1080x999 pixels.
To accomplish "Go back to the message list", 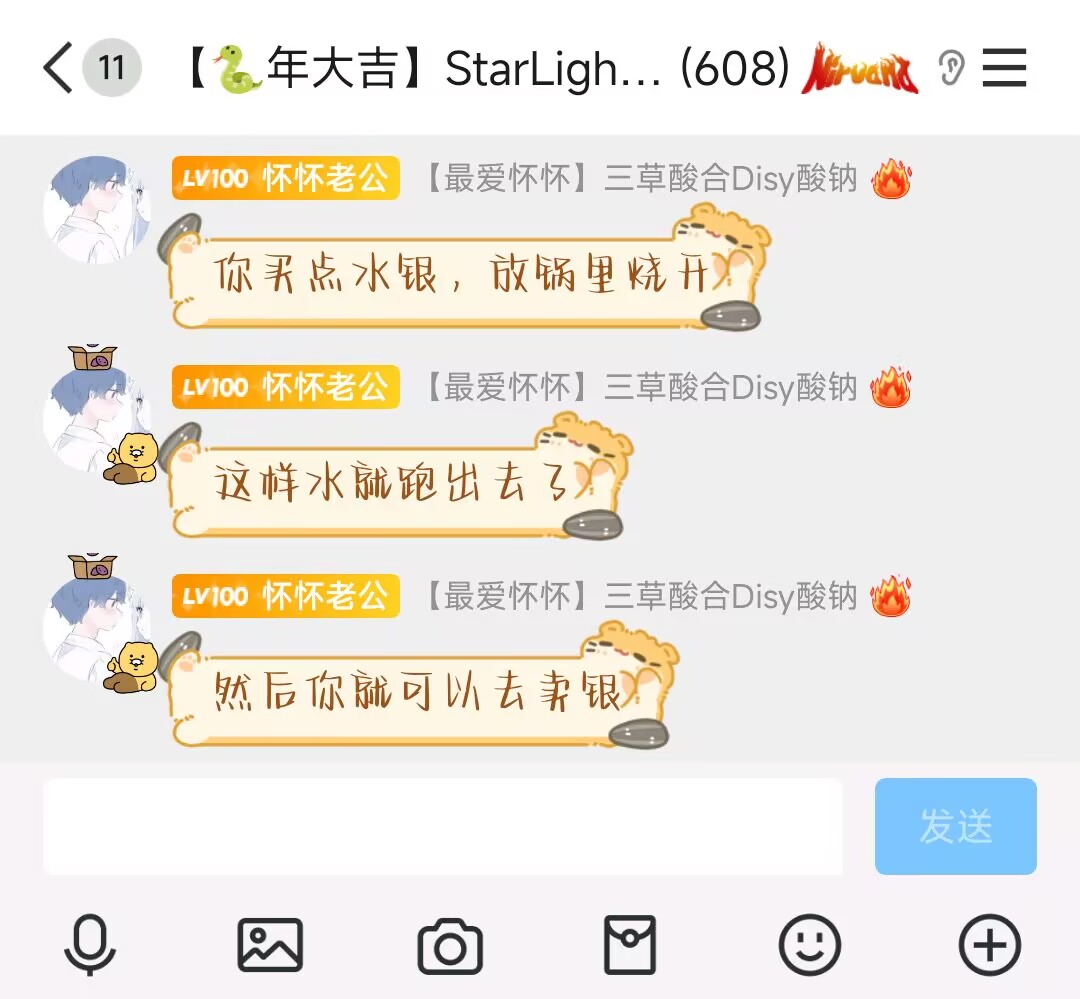I will [x=58, y=68].
